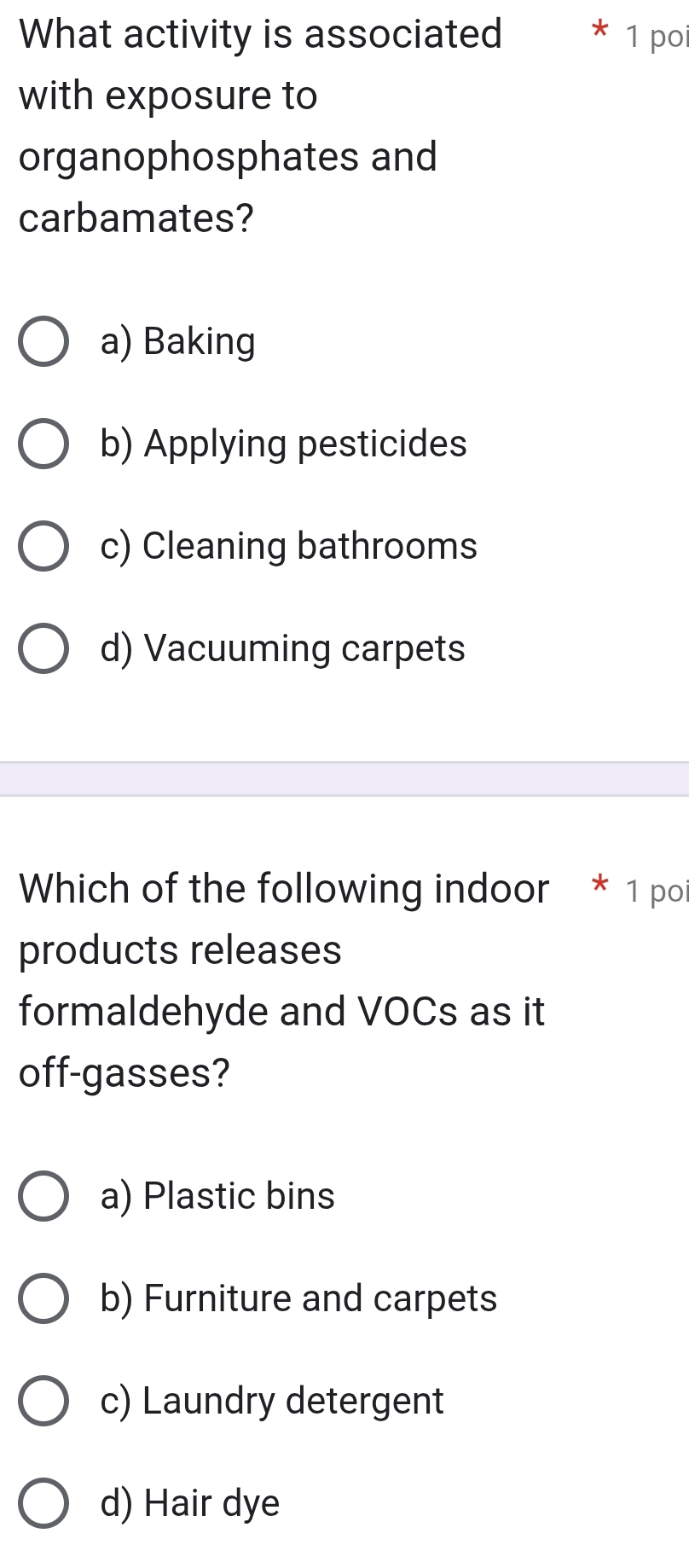Choose option b) Applying pesticides
This screenshot has width=689, height=1568.
coord(43,444)
